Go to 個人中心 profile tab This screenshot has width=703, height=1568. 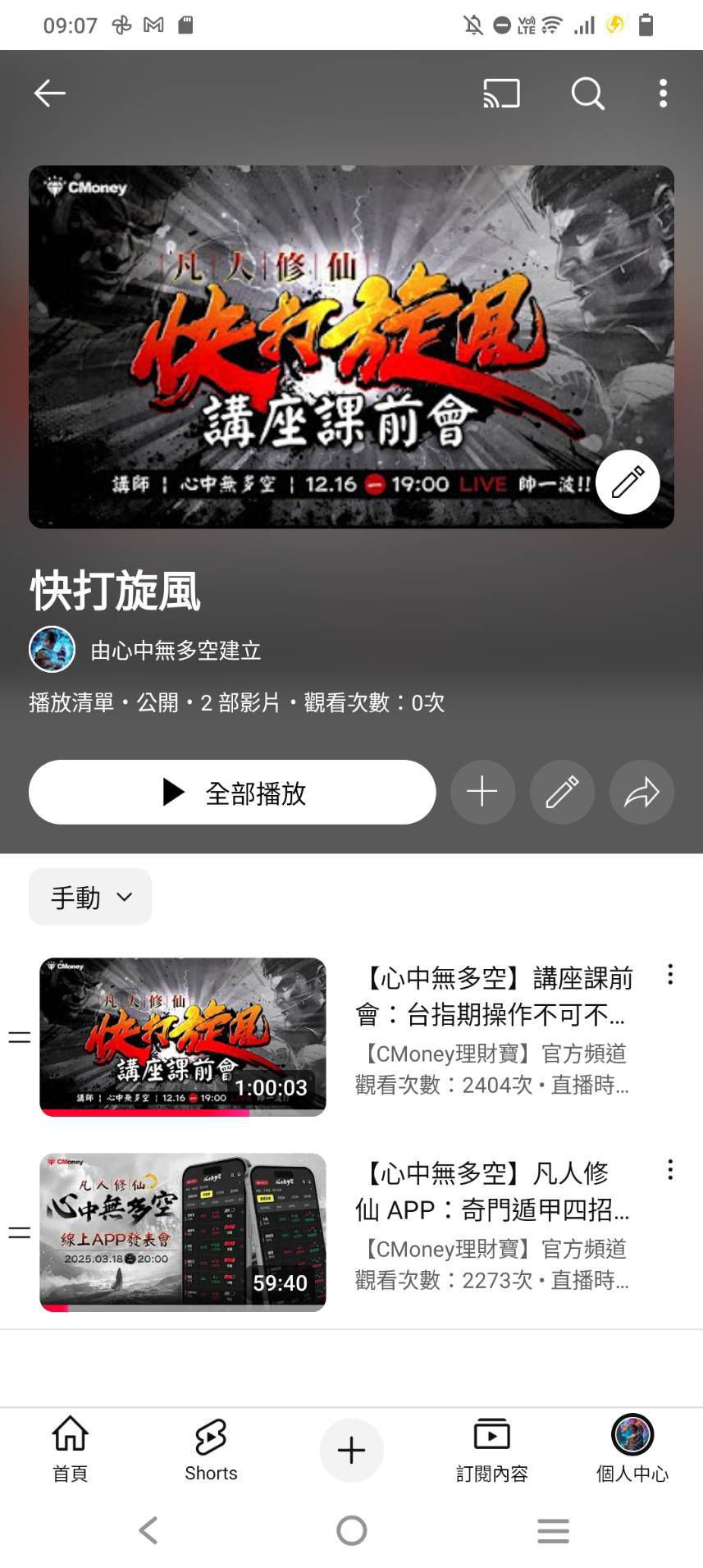pos(631,1451)
